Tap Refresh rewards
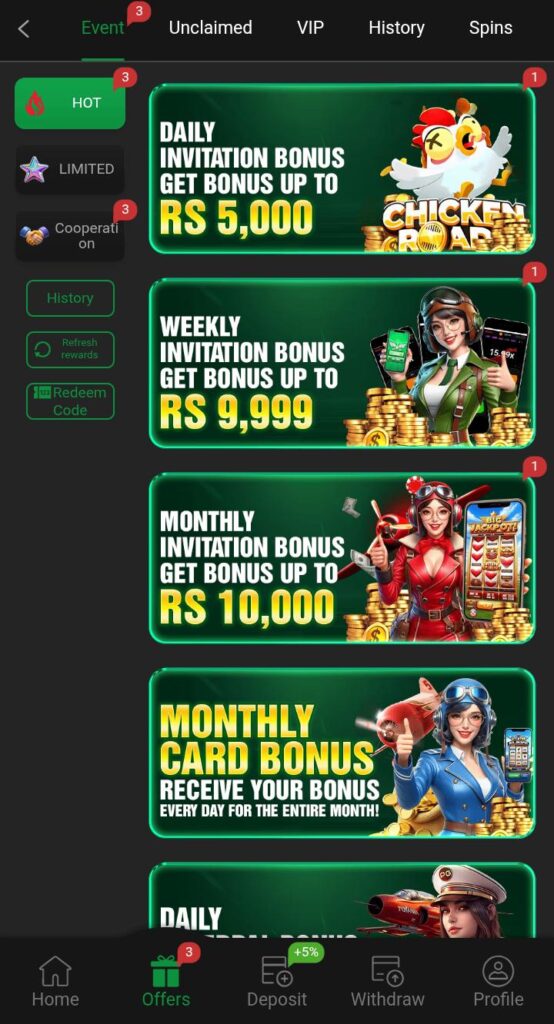The height and width of the screenshot is (1024, 554). [70, 349]
